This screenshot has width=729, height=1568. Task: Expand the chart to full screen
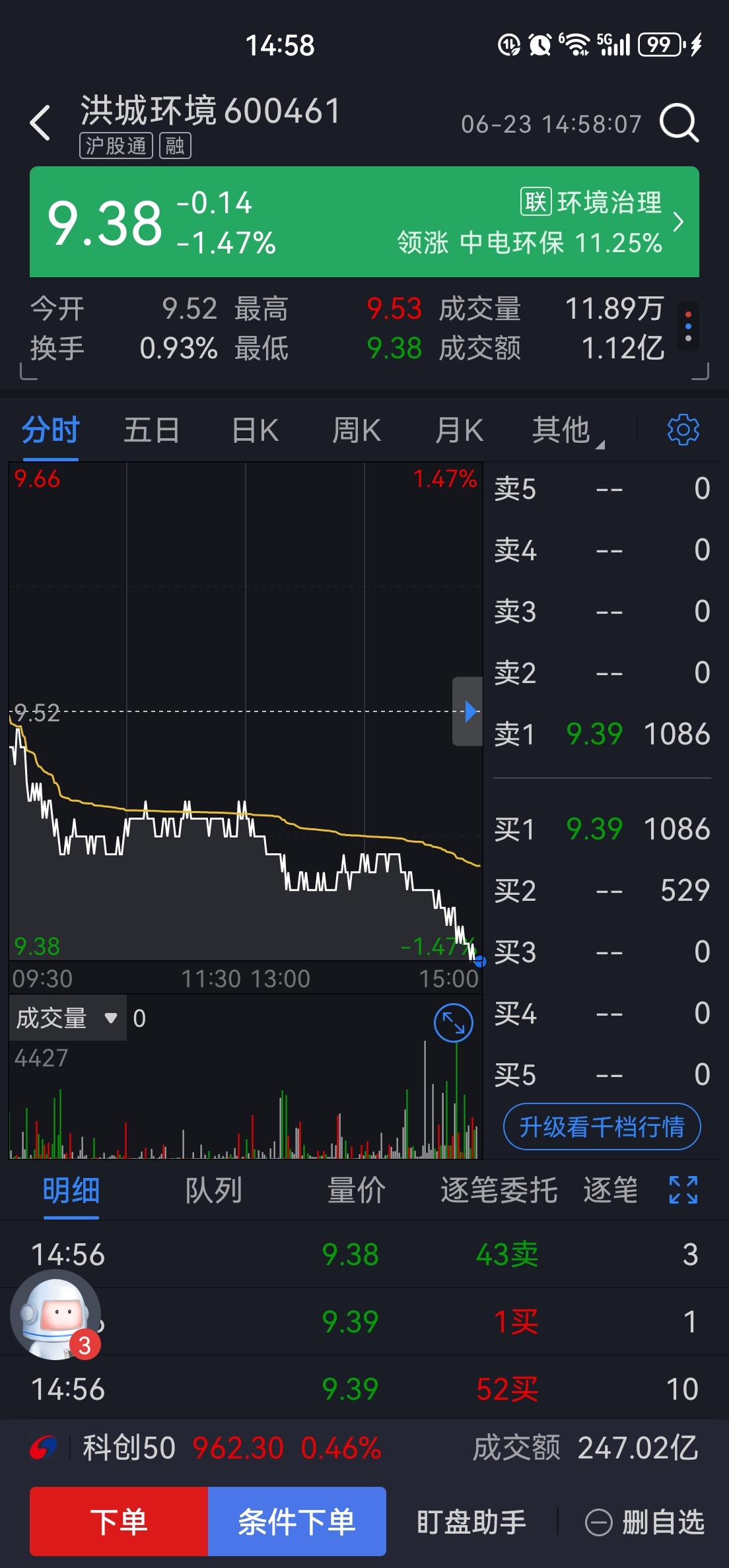point(454,1023)
